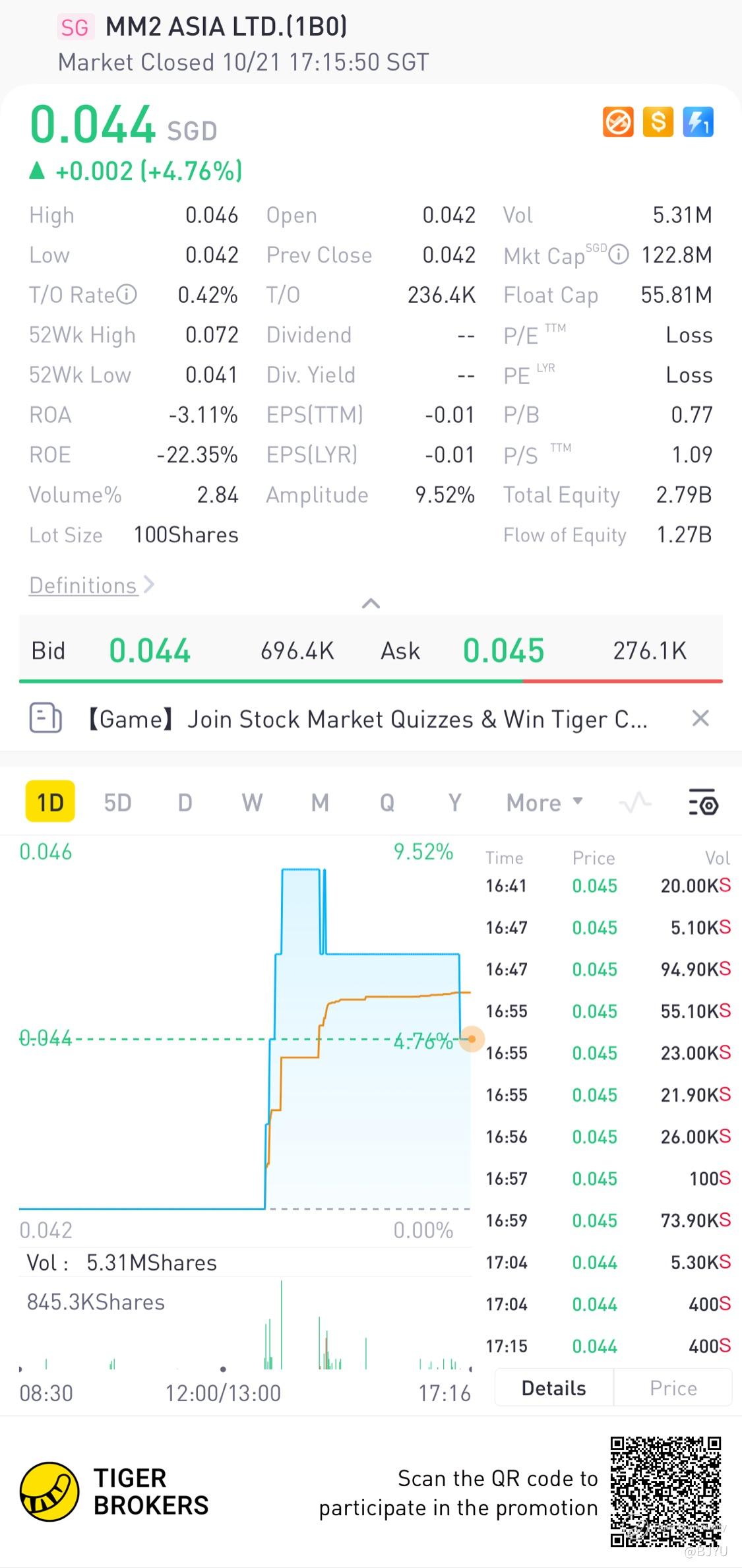Tap the blue lightning icon
The width and height of the screenshot is (742, 1568).
698,122
